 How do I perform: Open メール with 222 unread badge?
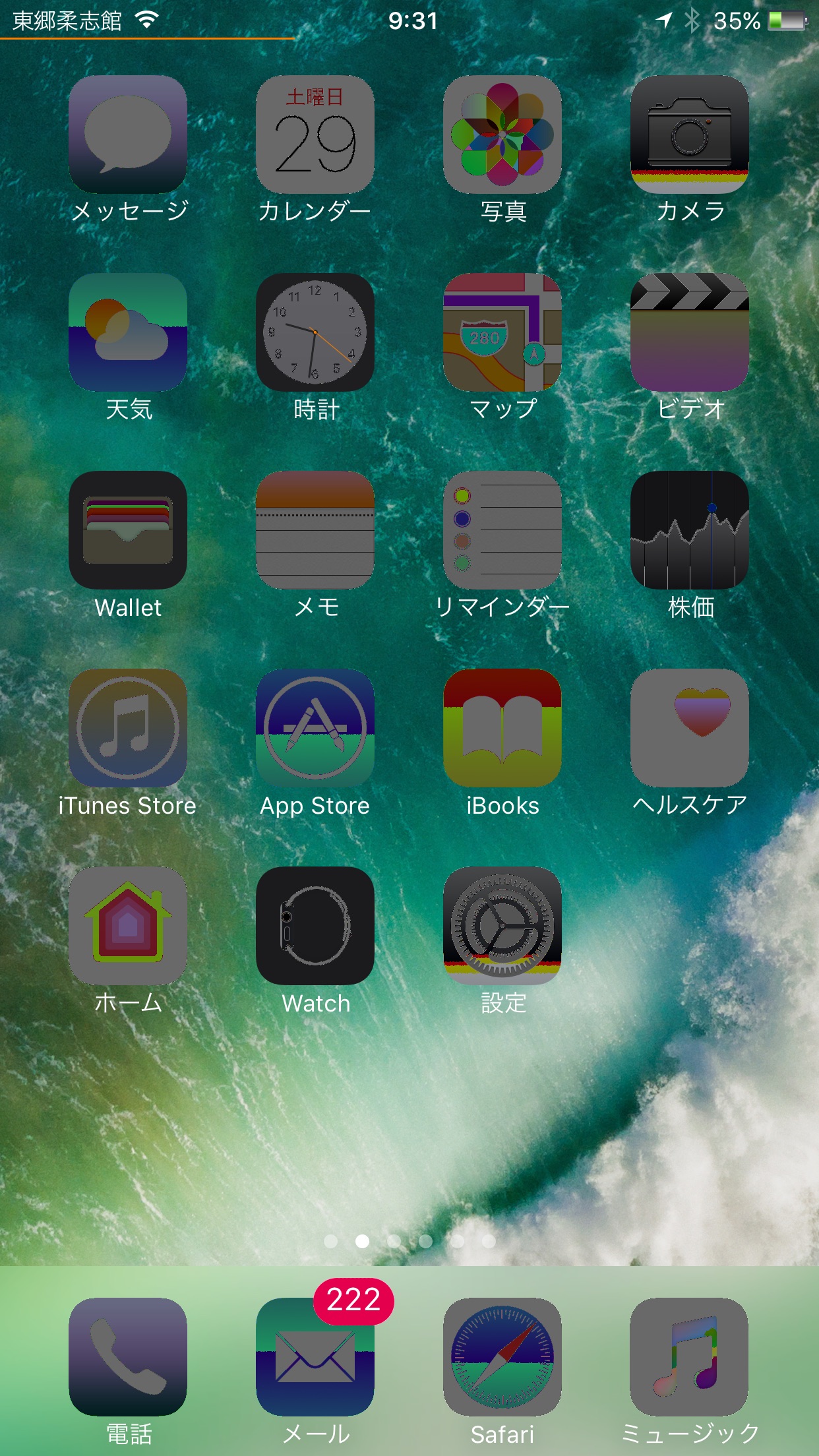pos(315,1357)
